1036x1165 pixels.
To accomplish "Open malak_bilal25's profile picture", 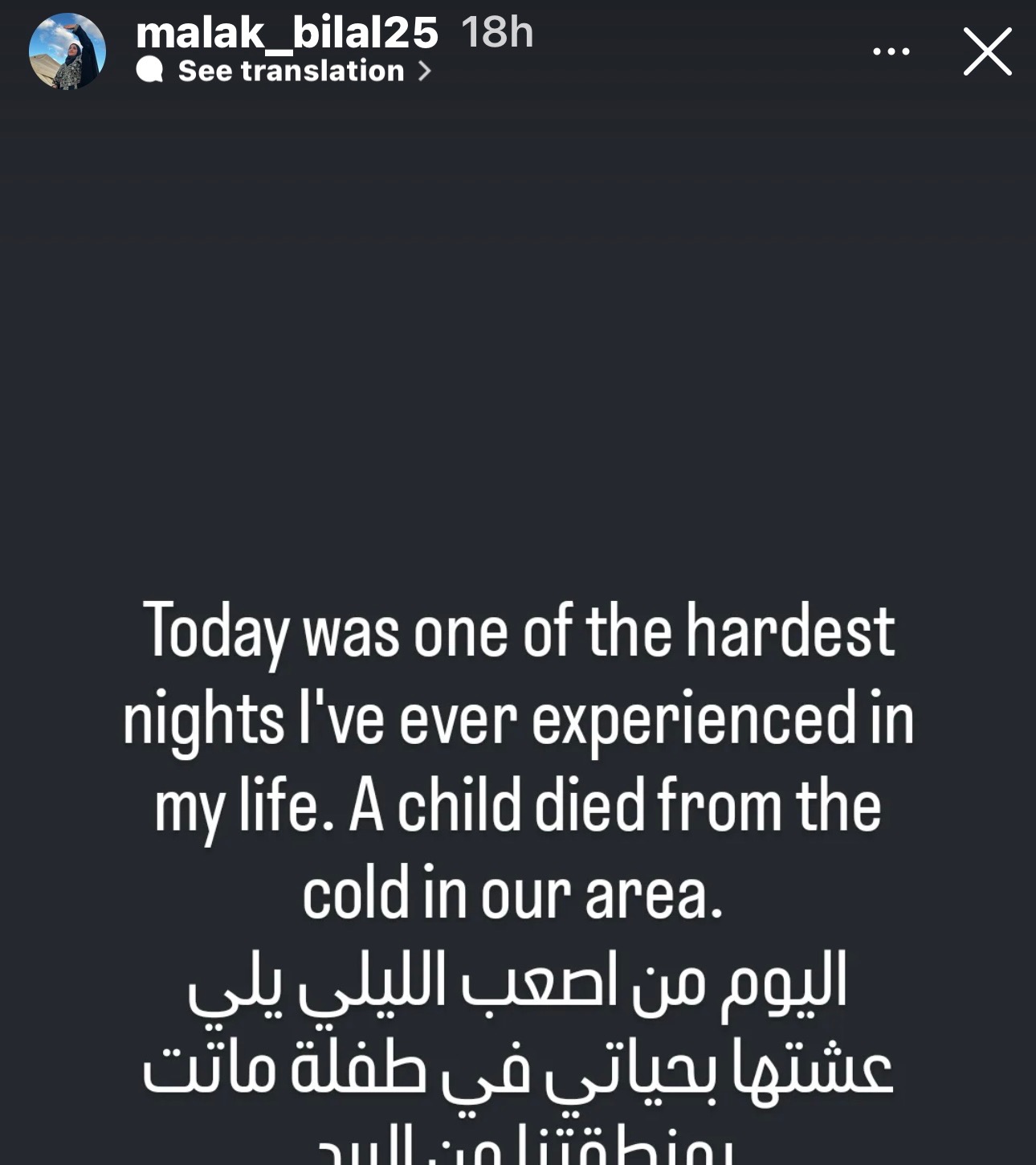I will (67, 51).
